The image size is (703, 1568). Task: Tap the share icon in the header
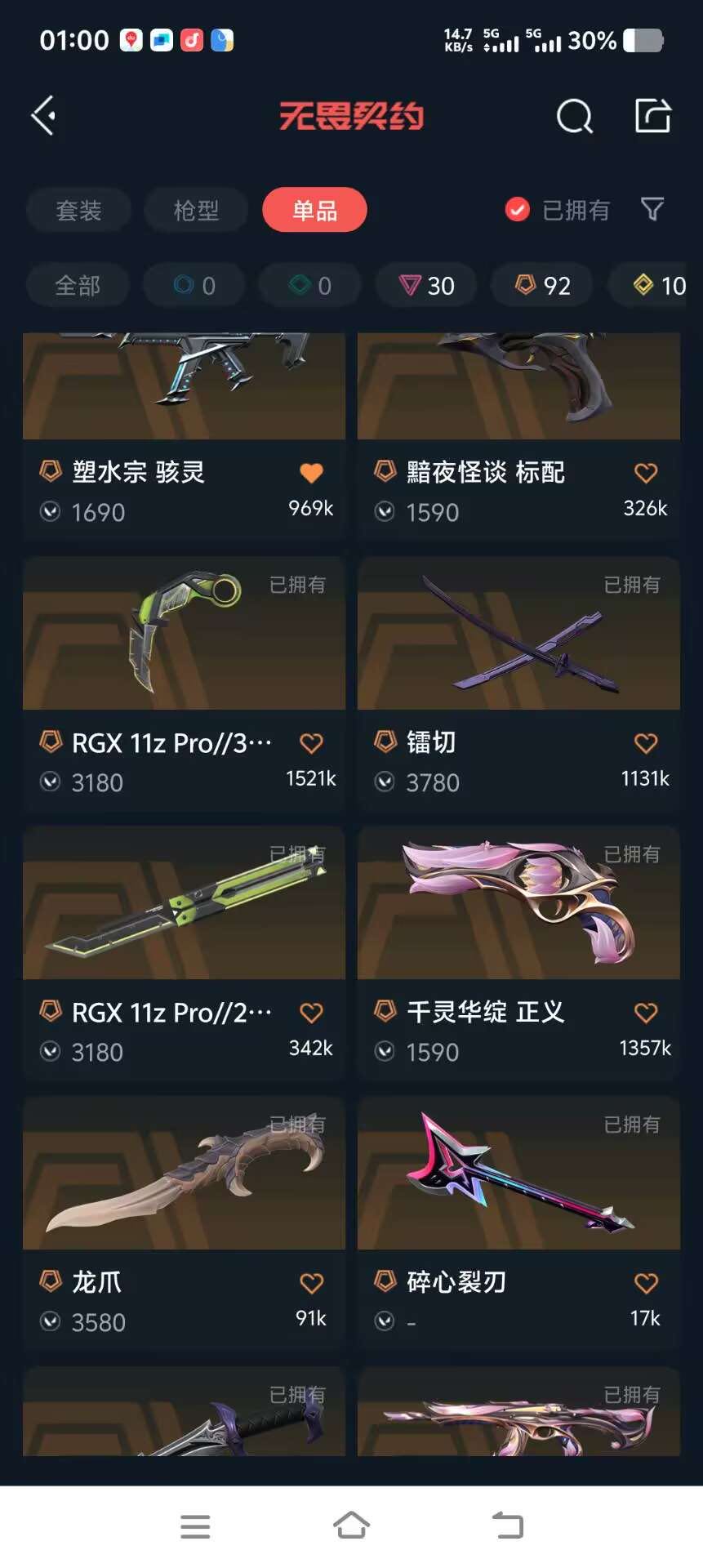653,115
